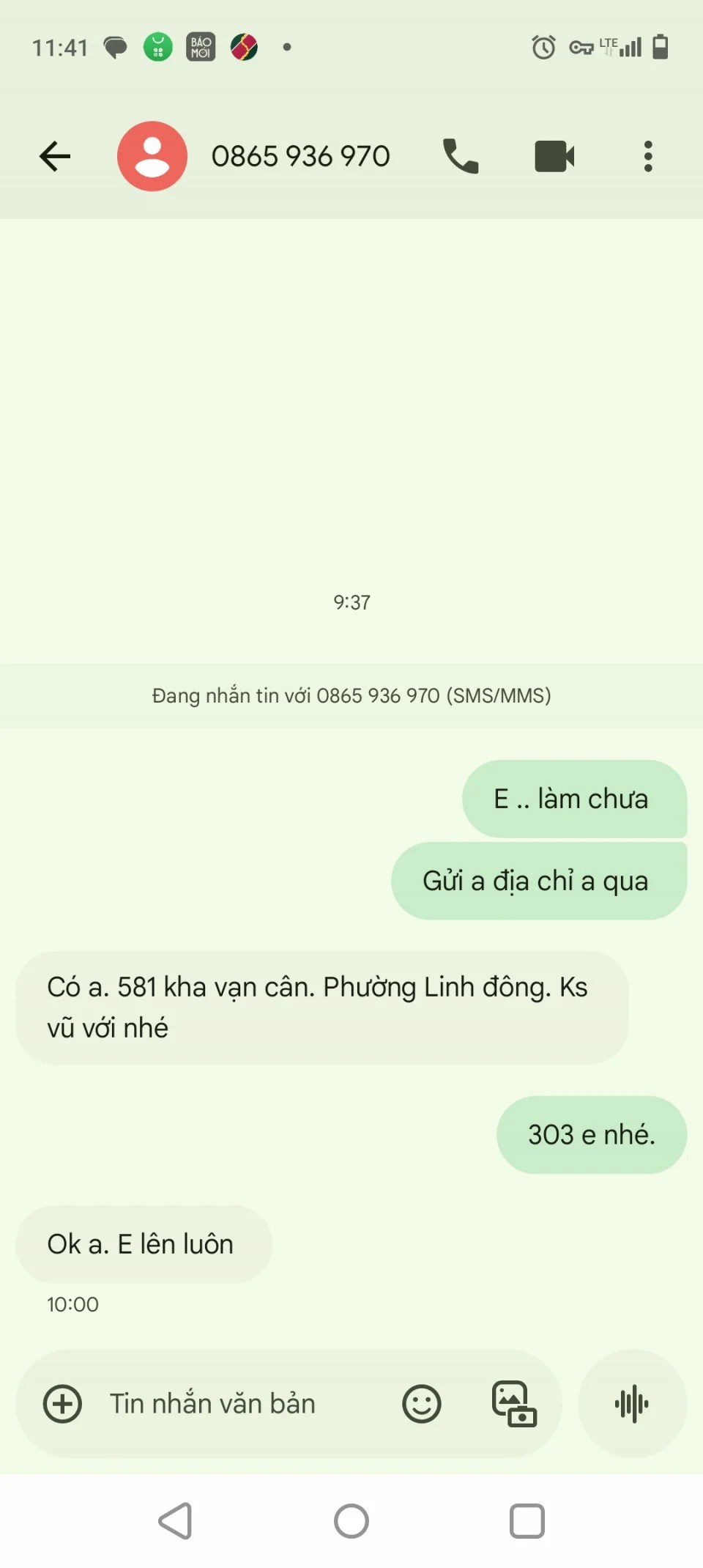Record a voice message

(x=632, y=1404)
